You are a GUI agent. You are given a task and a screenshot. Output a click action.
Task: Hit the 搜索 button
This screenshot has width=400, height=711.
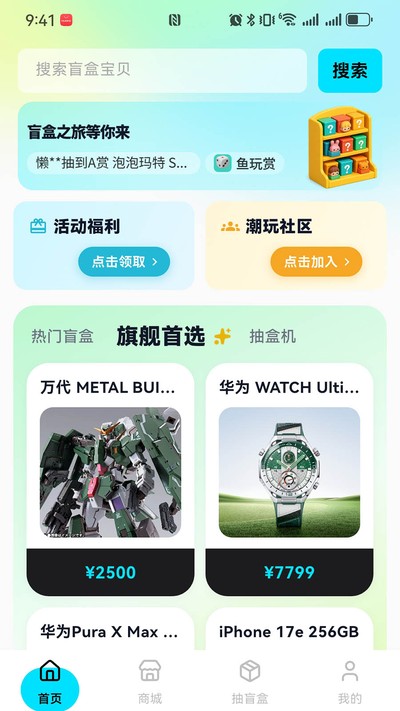pos(350,70)
